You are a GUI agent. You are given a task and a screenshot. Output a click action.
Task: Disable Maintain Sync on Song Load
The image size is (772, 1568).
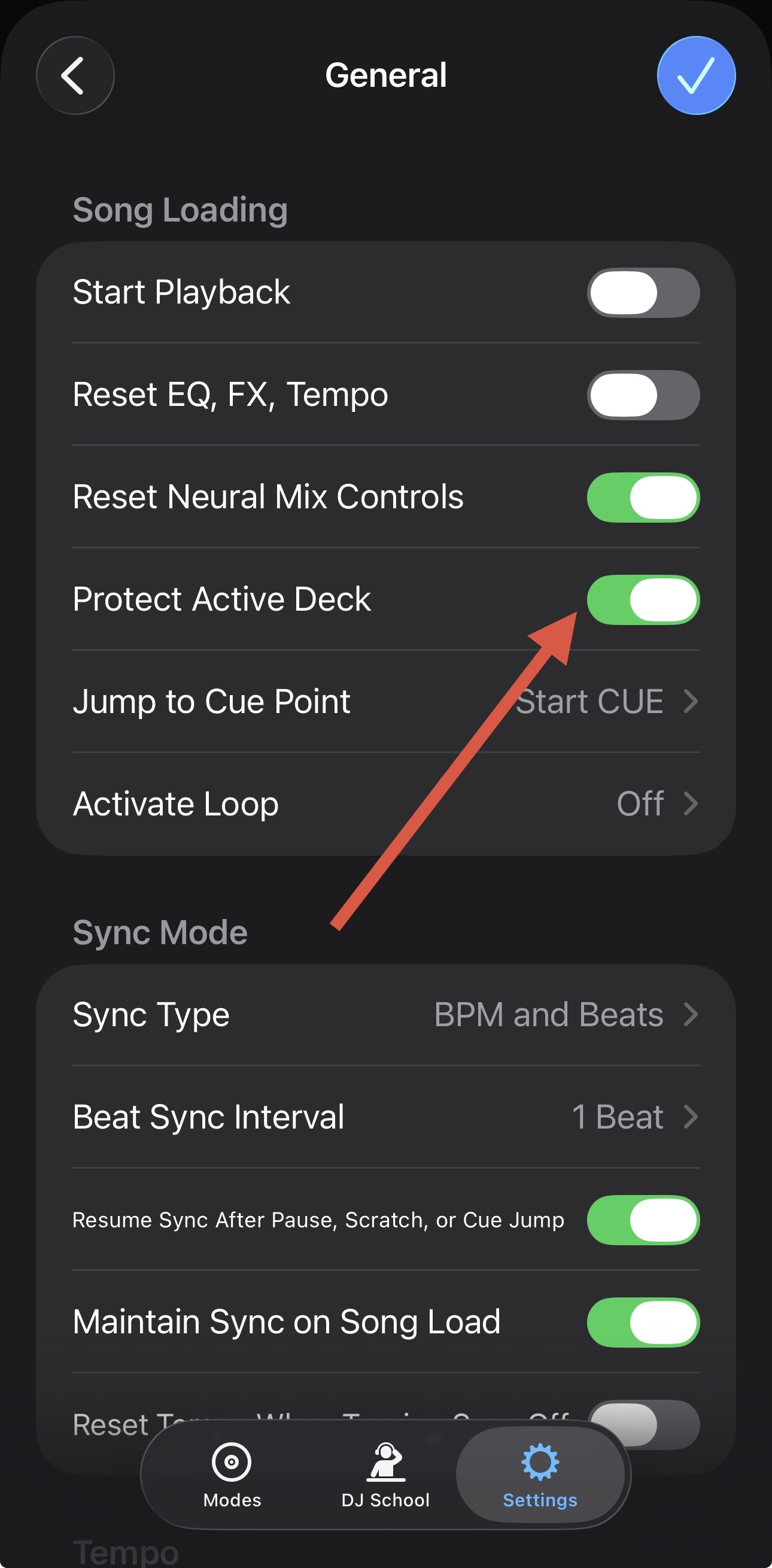point(642,1322)
